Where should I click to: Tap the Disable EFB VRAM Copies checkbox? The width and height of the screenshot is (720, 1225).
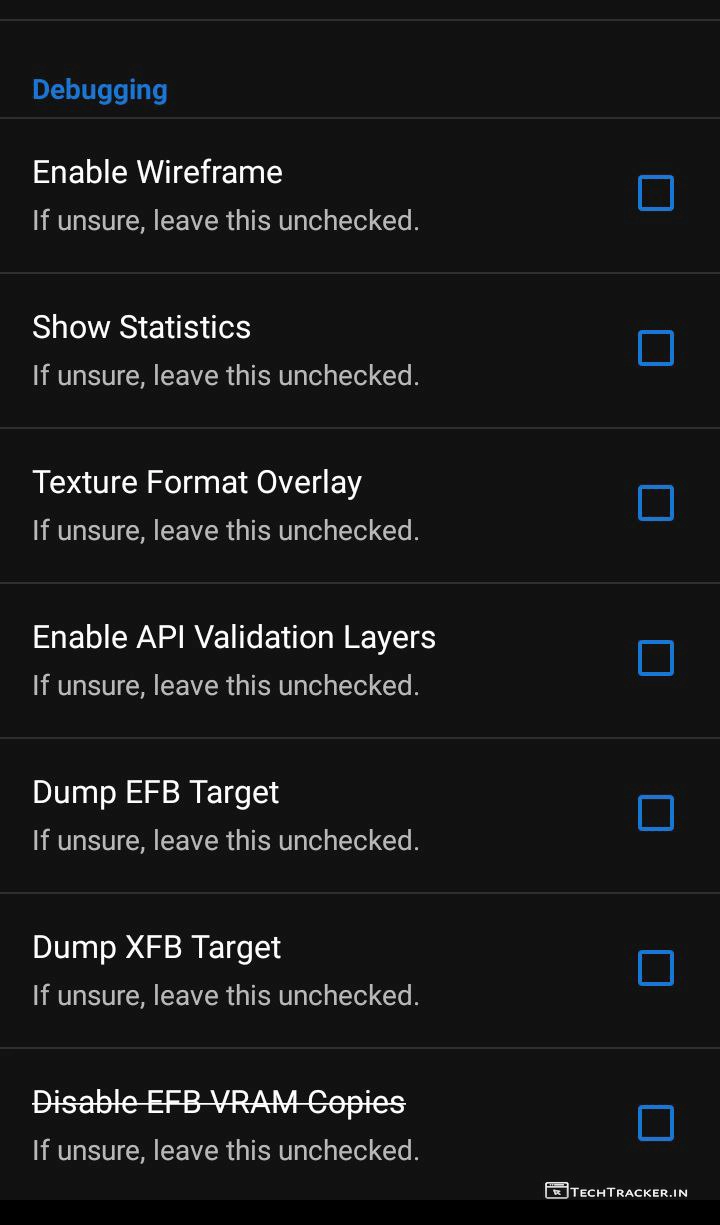pyautogui.click(x=656, y=1123)
